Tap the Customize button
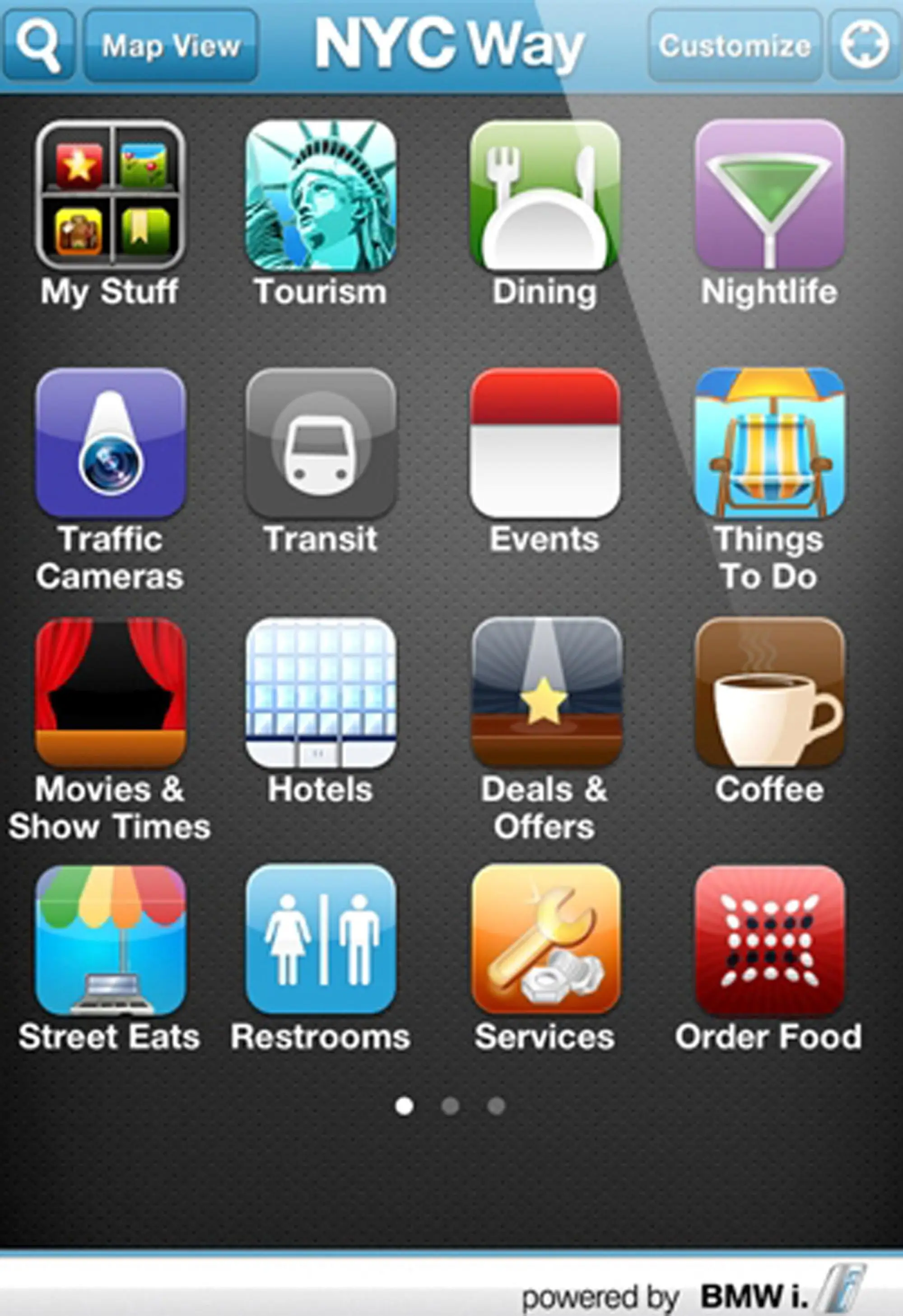The image size is (903, 1316). [x=734, y=46]
